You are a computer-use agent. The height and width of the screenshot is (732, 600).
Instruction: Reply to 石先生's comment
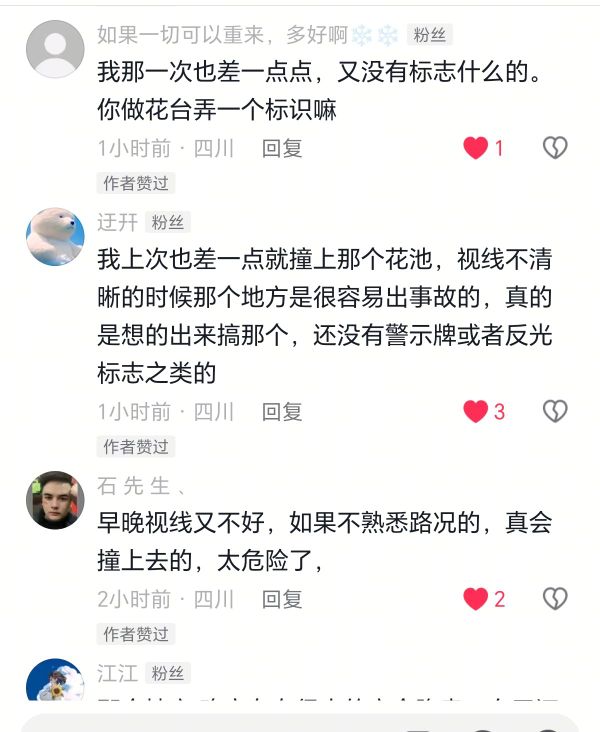click(282, 599)
